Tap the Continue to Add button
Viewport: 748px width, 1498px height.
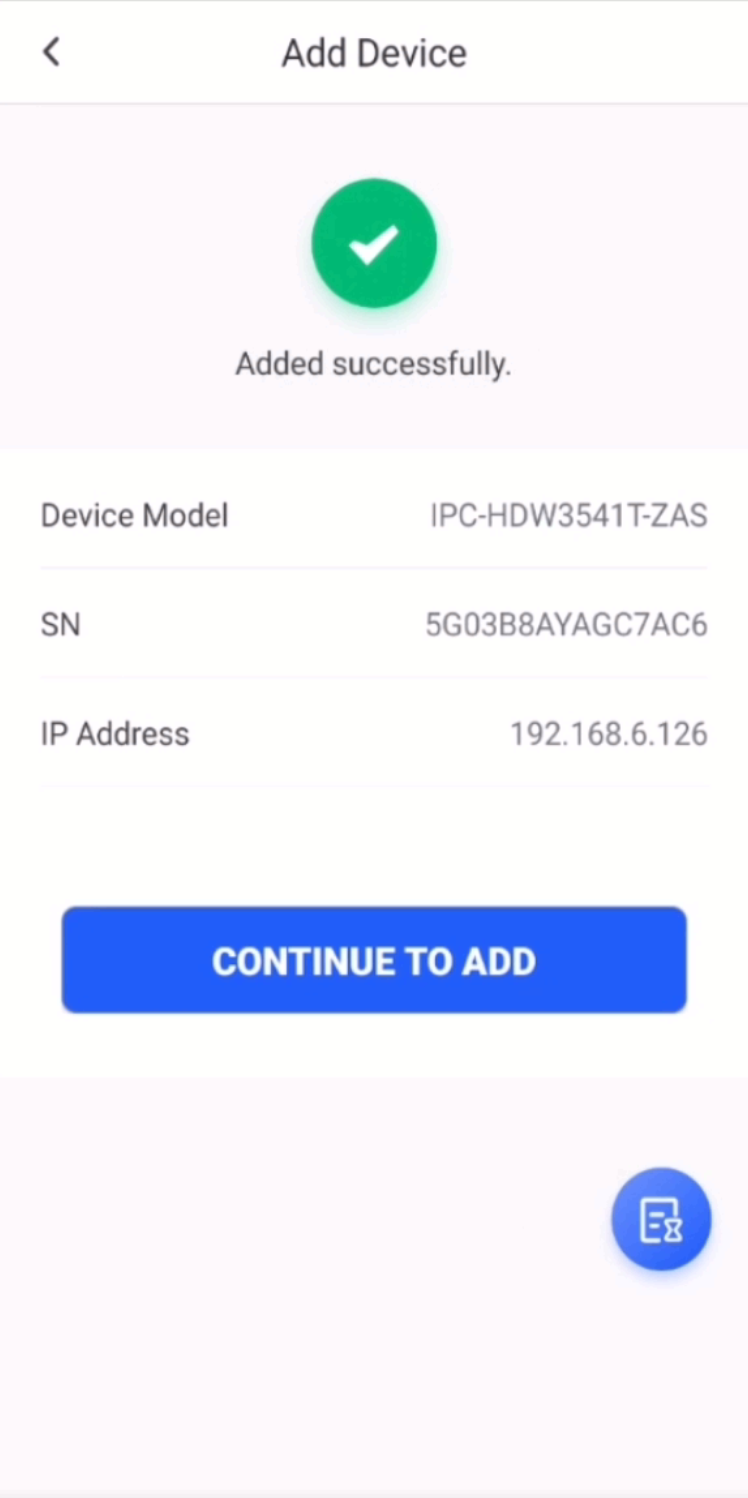click(x=374, y=960)
